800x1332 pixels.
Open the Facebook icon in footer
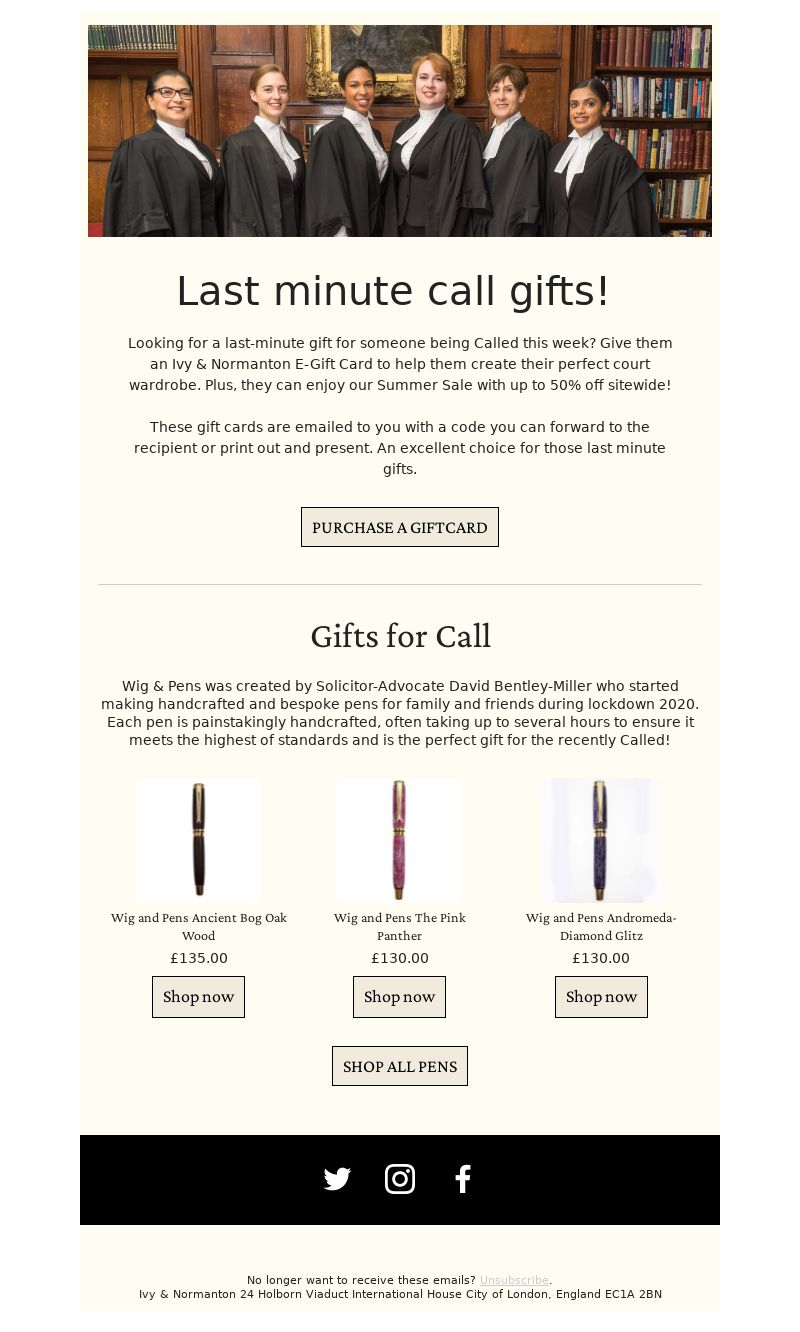462,1179
